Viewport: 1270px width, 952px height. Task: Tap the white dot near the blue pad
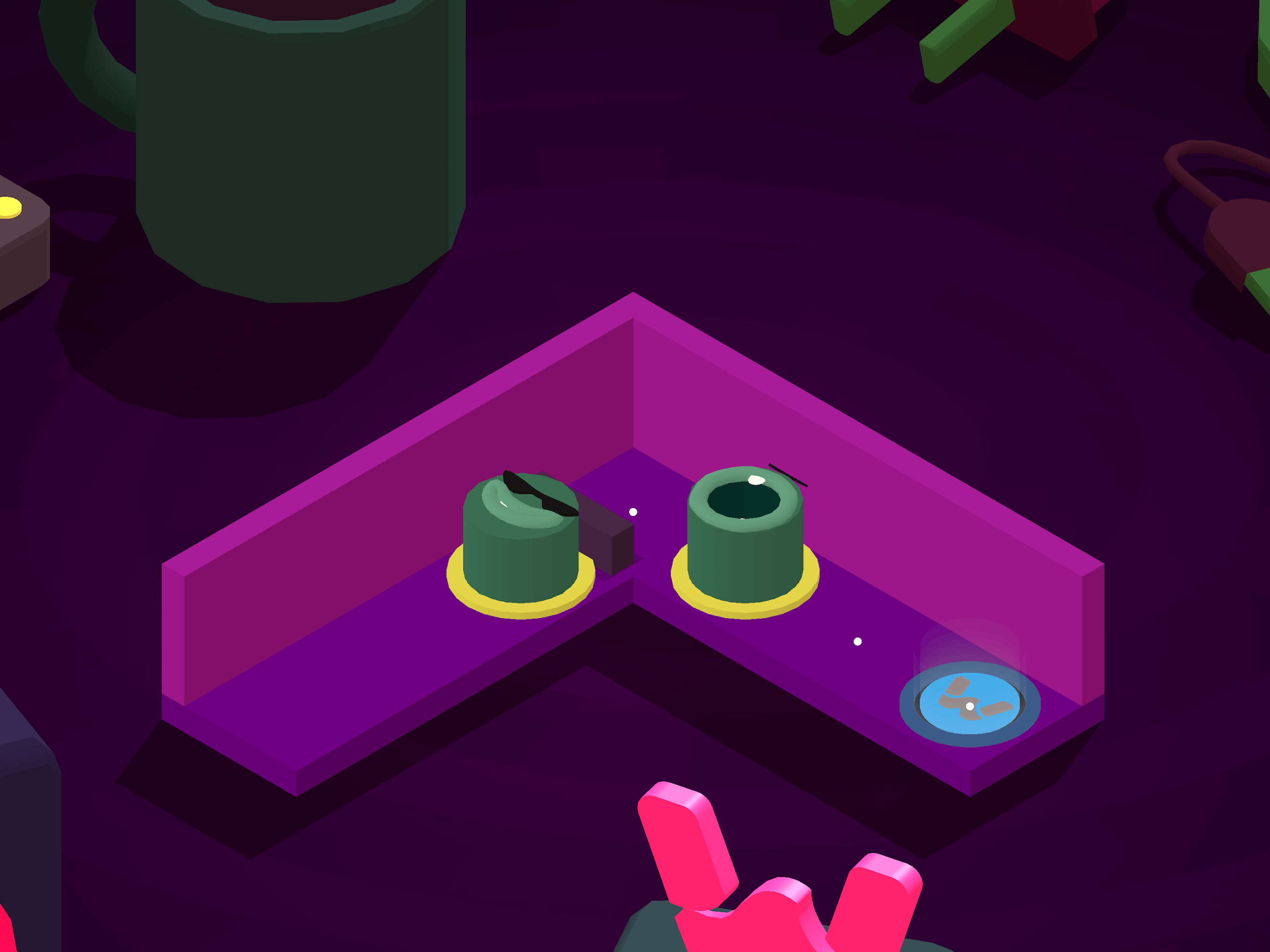(x=857, y=641)
